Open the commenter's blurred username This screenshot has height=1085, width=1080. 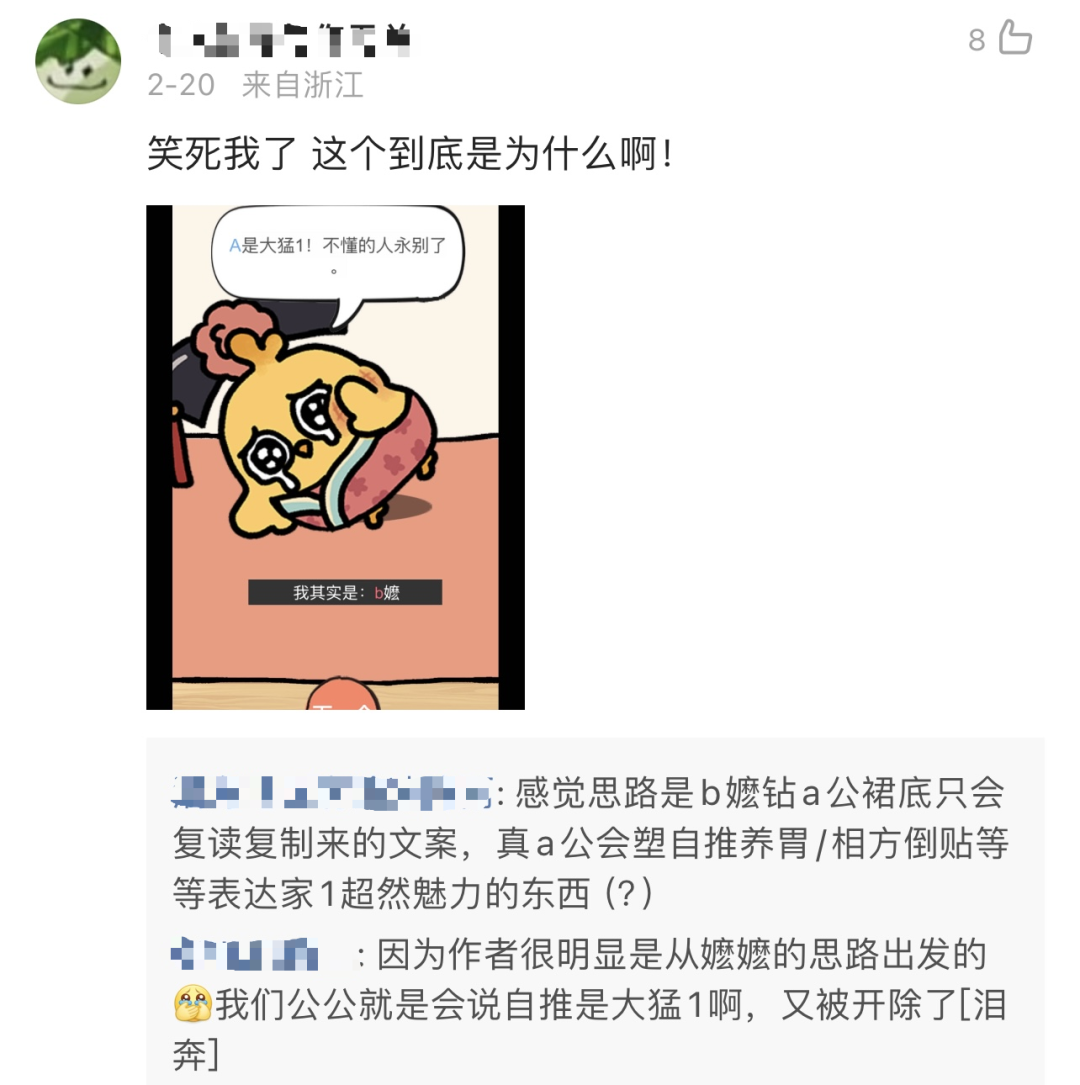(x=285, y=40)
